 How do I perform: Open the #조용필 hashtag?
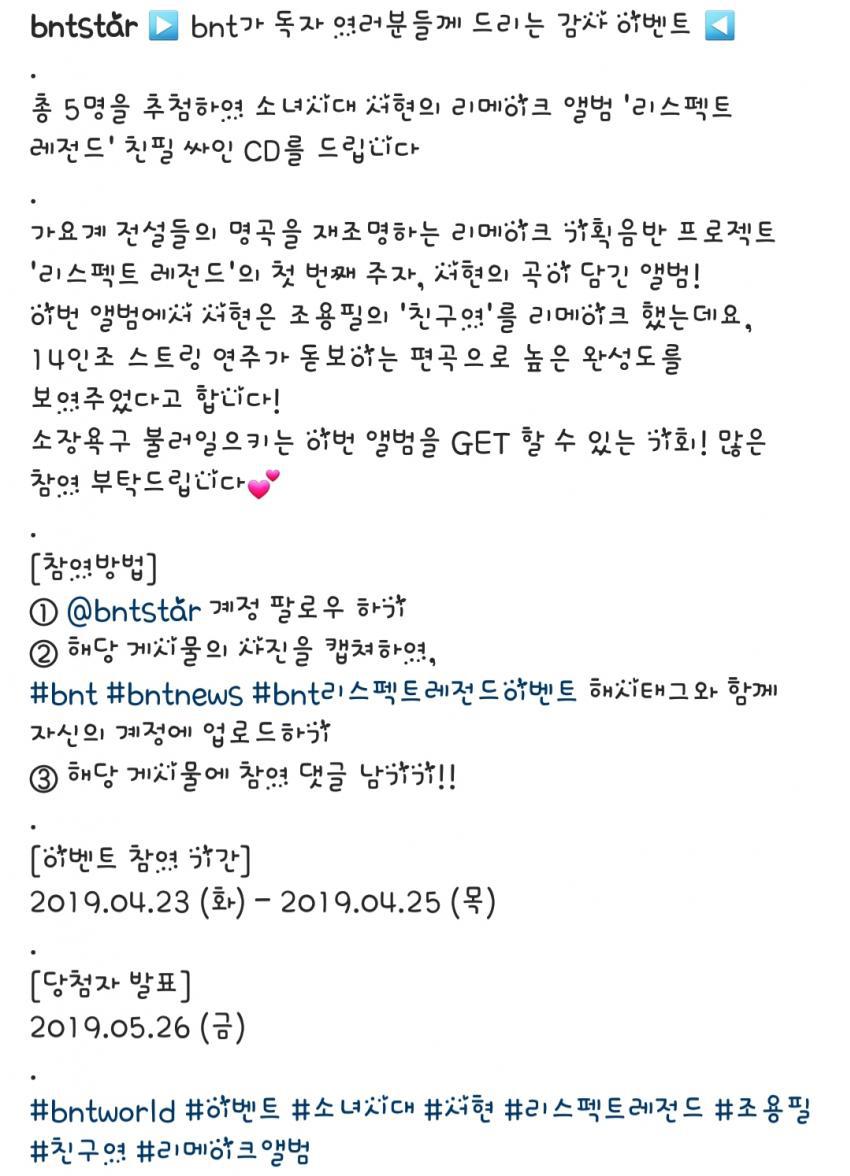click(x=767, y=1110)
